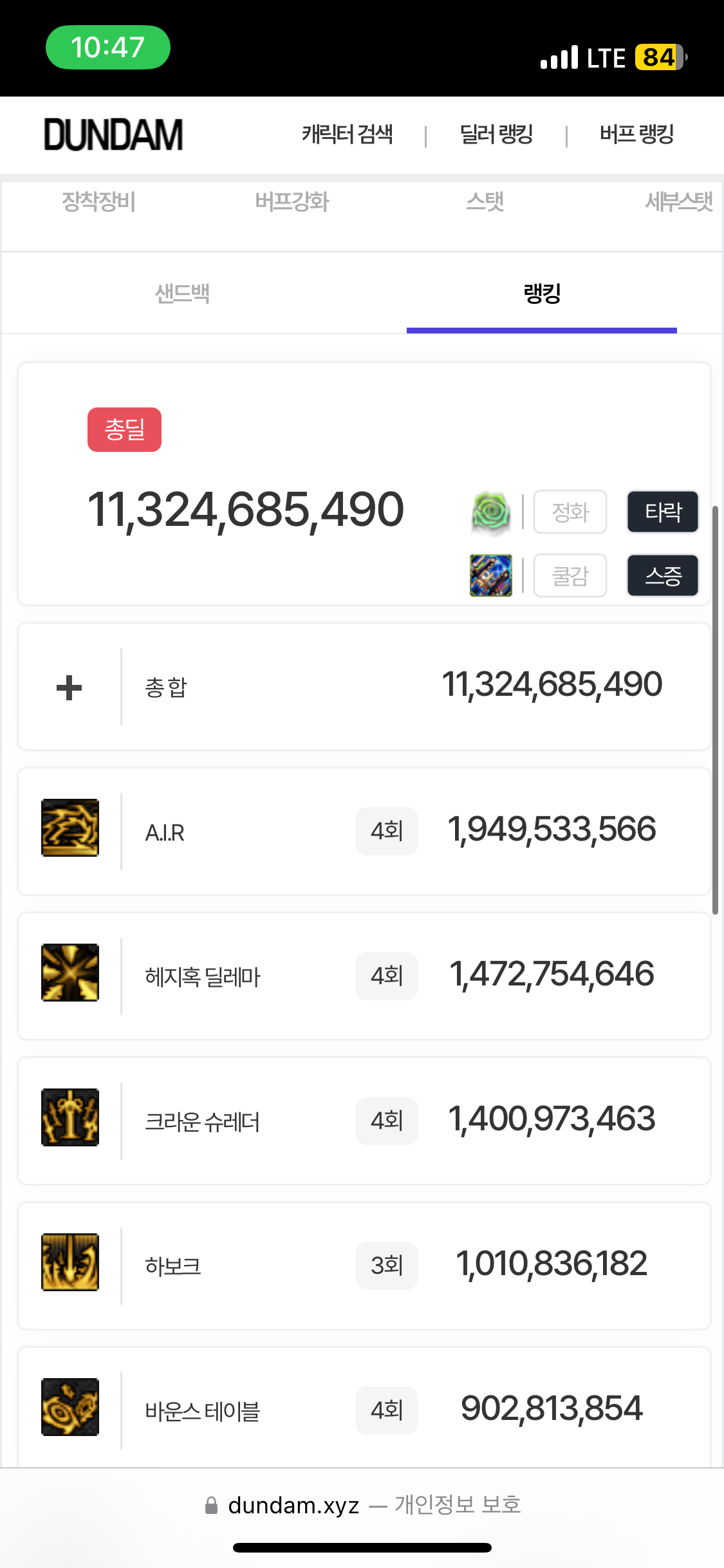Select the 스증 option
Viewport: 724px width, 1568px height.
pyautogui.click(x=663, y=575)
